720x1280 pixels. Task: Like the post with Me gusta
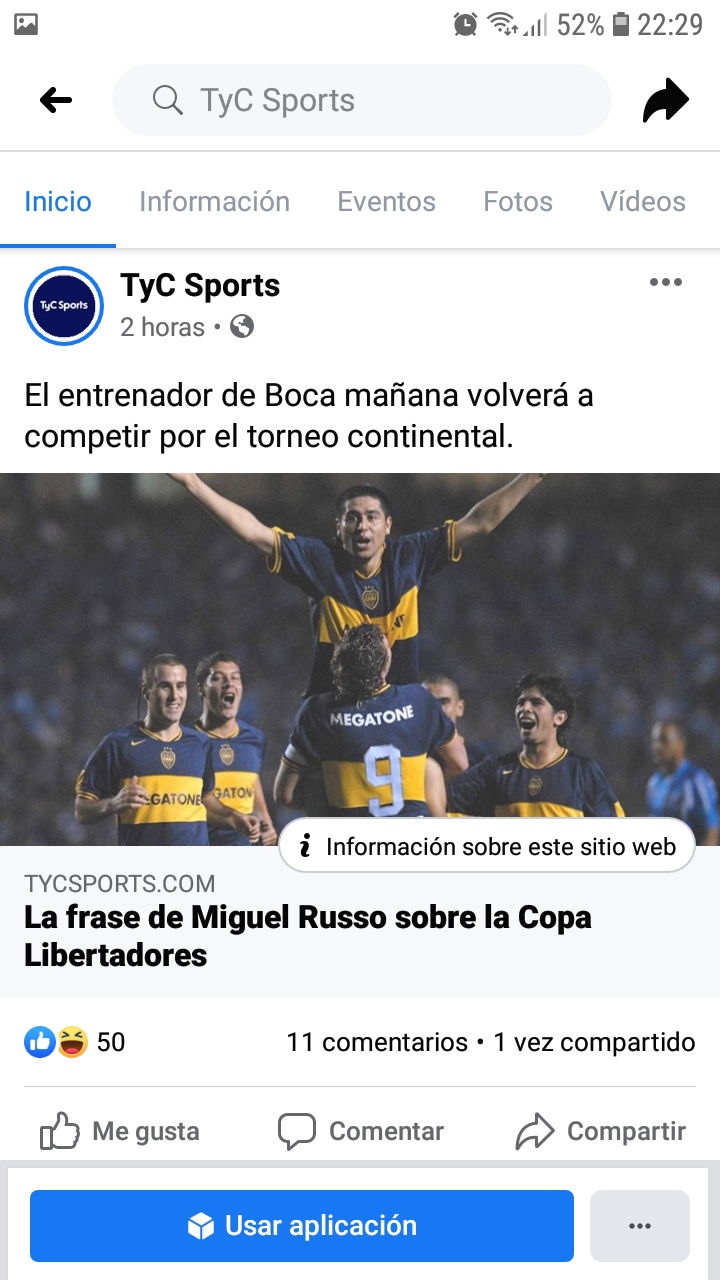120,1131
